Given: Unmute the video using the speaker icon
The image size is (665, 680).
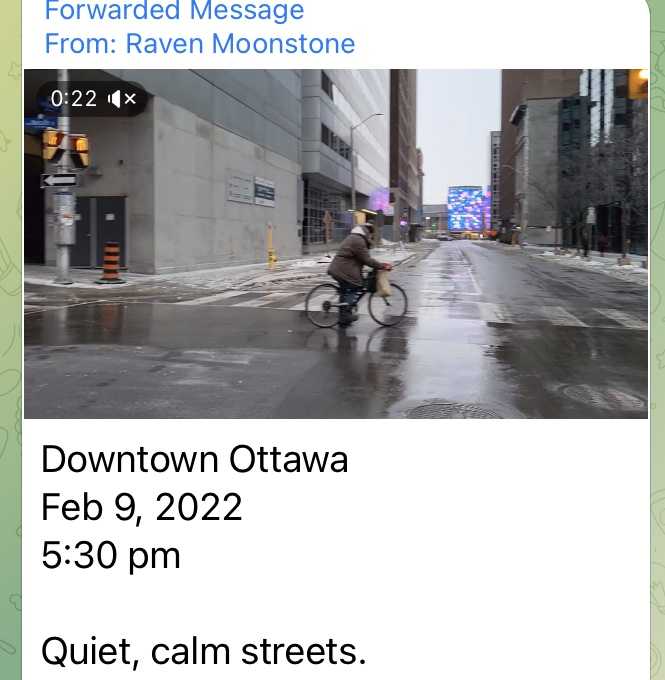Looking at the screenshot, I should (124, 99).
